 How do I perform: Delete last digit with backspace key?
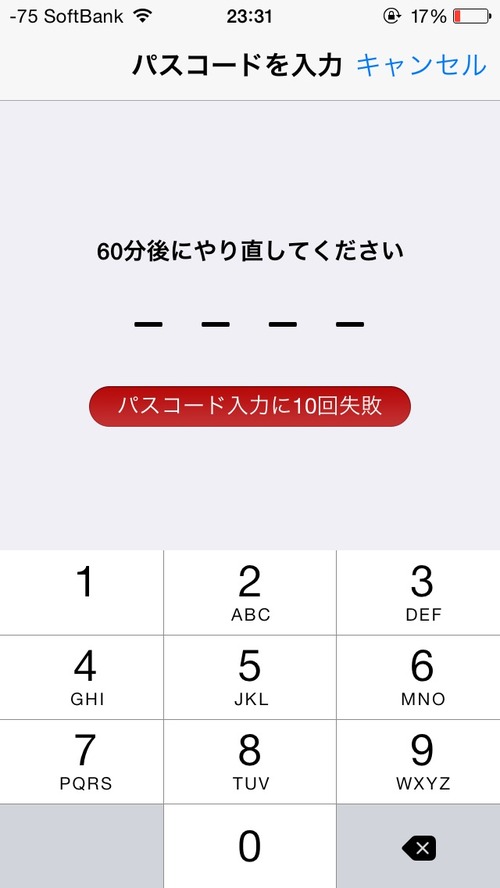pyautogui.click(x=418, y=846)
